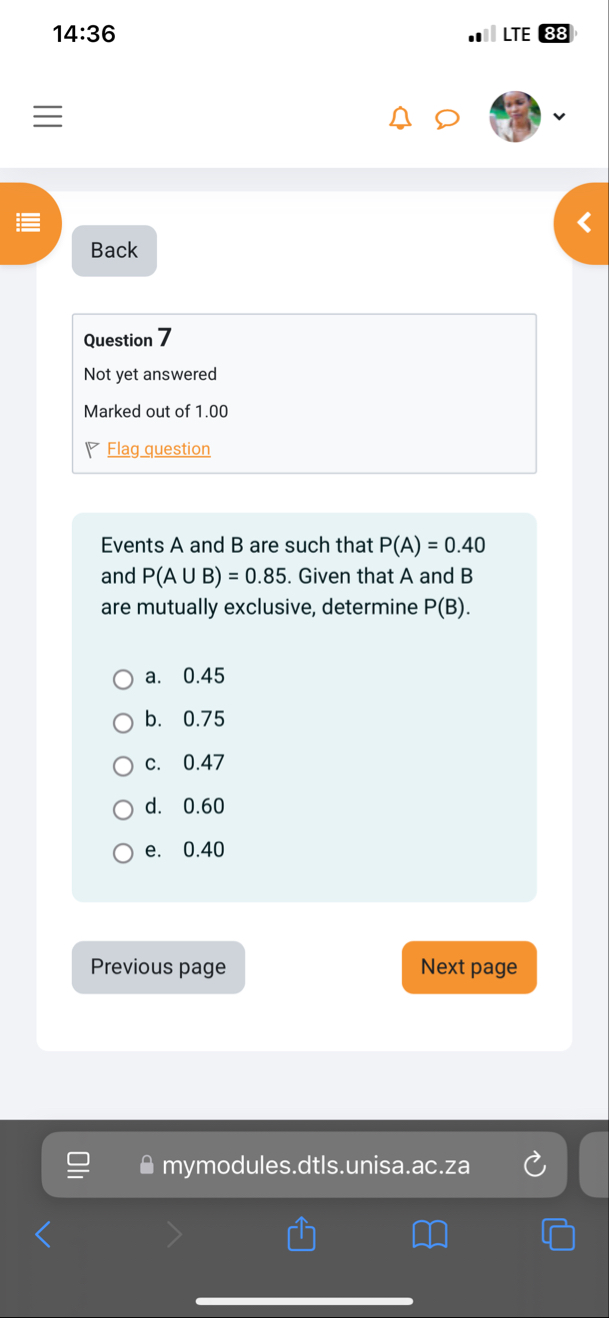Select answer a. 0.45
This screenshot has width=609, height=1318.
pos(123,680)
